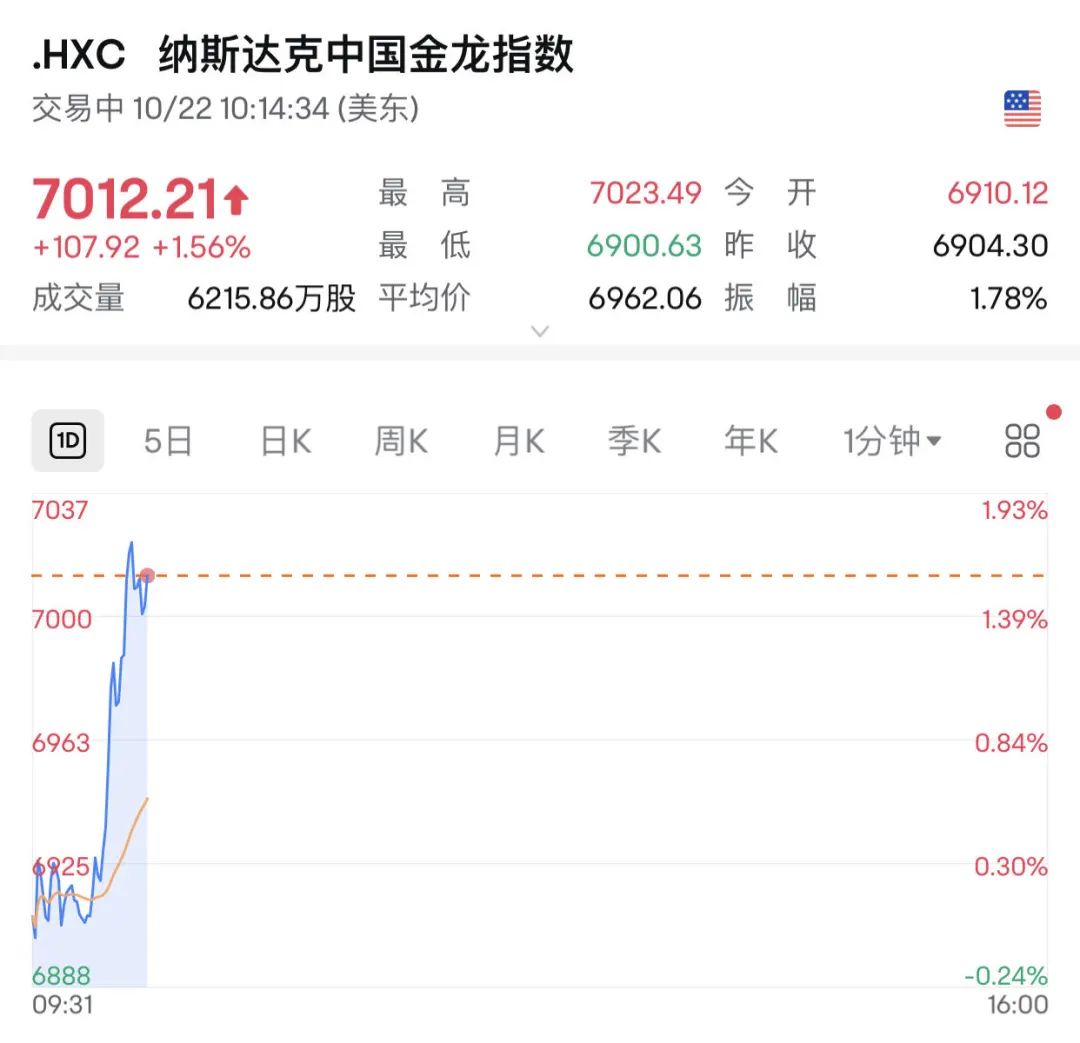
Task: Switch to the 1D chart tab
Action: (x=68, y=440)
